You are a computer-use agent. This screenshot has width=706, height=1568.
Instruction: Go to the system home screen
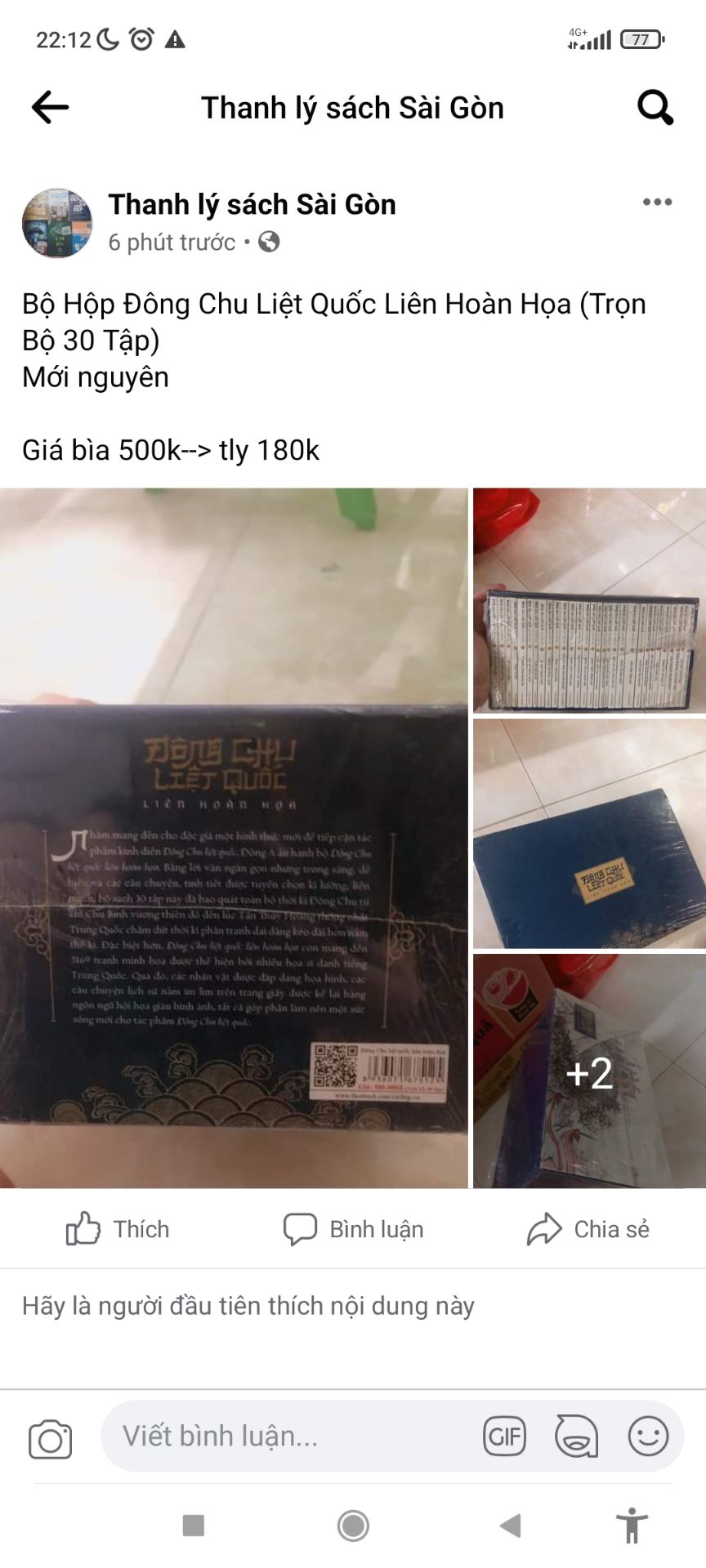point(353,1525)
